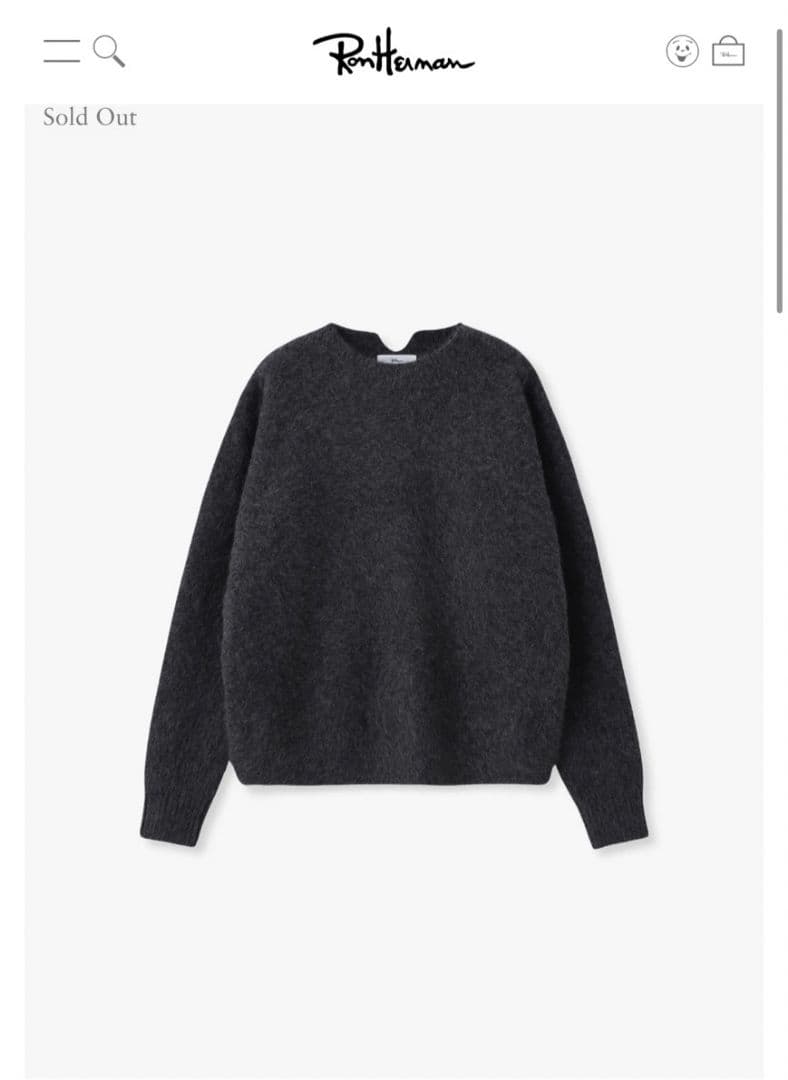View the shopping bag
The height and width of the screenshot is (1080, 788).
tap(728, 51)
